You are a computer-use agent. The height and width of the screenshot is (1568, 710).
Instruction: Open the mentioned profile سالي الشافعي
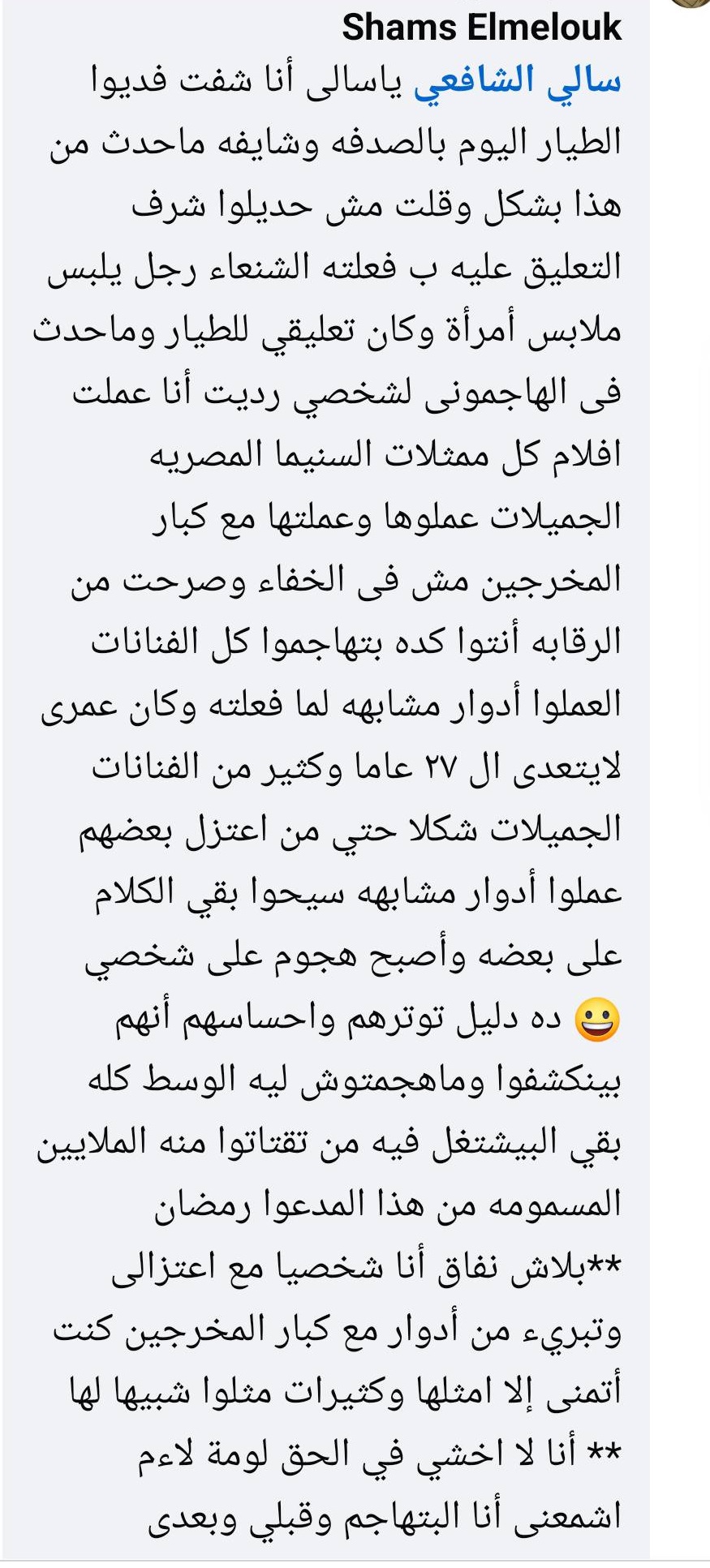pos(517,82)
